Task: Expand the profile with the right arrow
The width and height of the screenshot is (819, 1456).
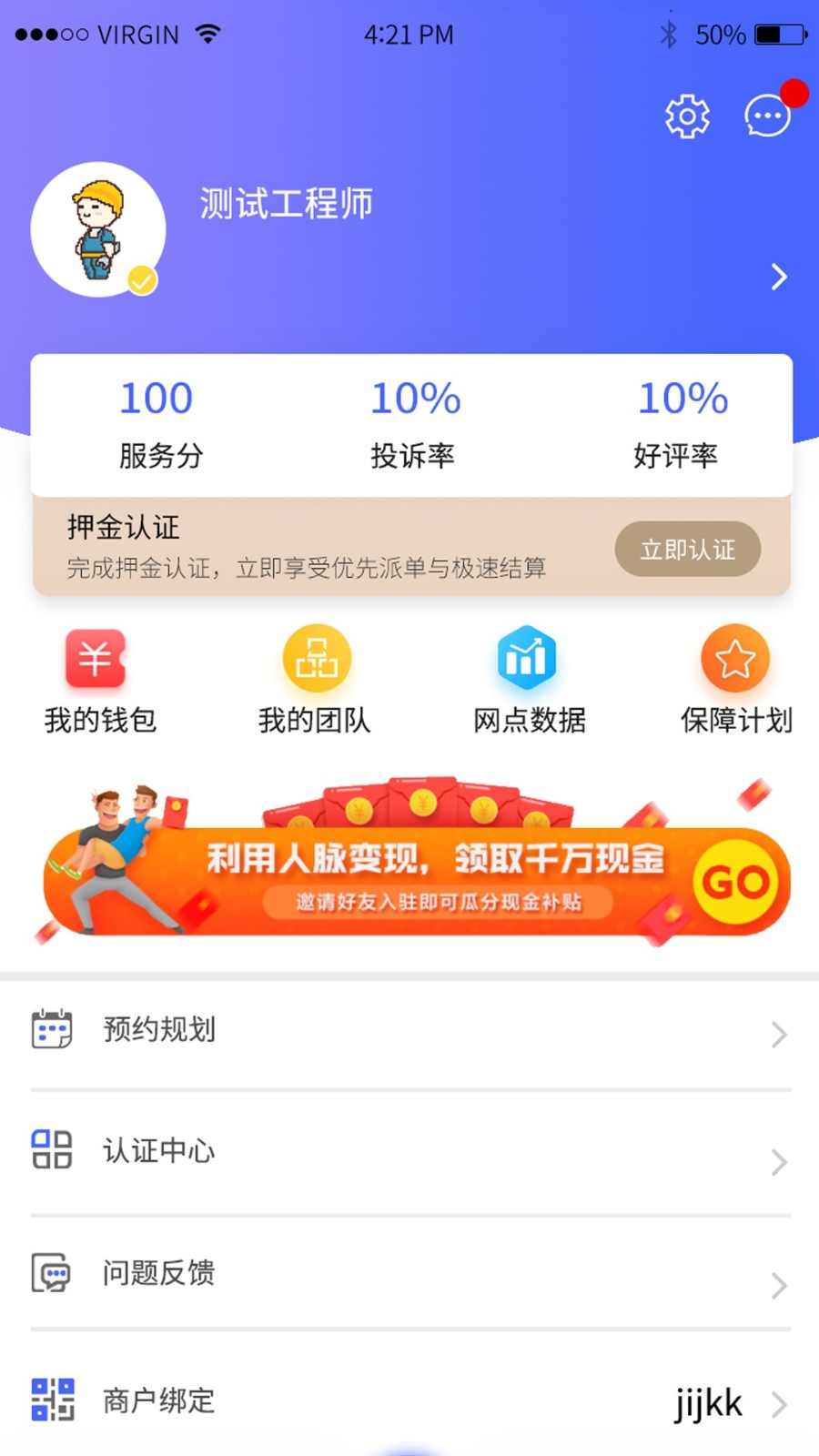Action: click(778, 276)
